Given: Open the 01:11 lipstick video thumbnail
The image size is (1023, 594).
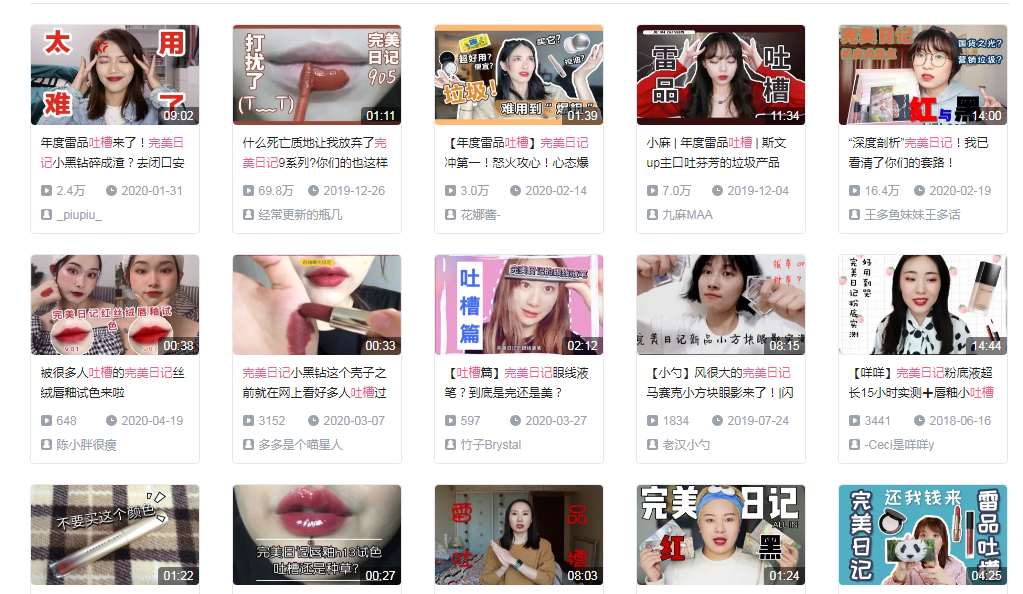Looking at the screenshot, I should pyautogui.click(x=316, y=75).
